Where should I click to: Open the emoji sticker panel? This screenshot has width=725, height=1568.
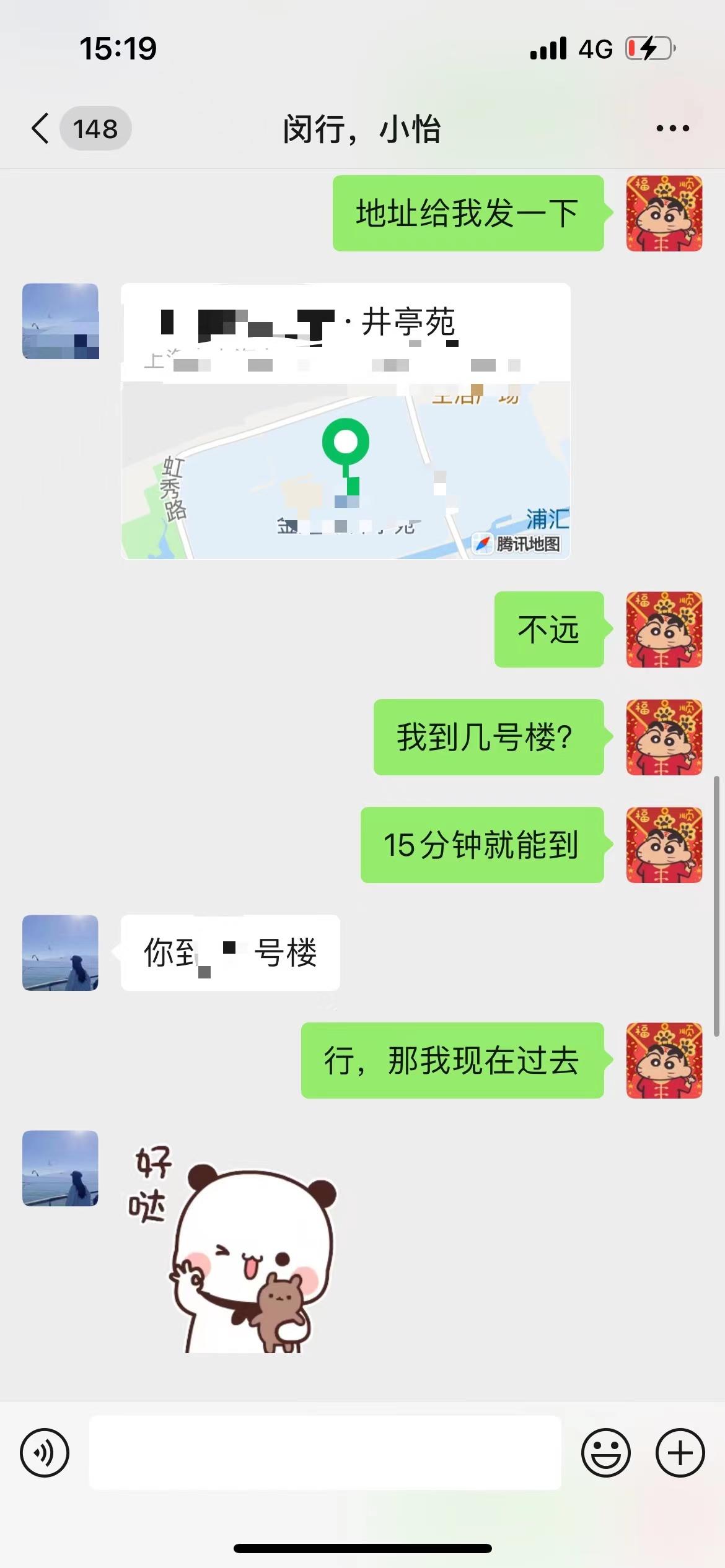tap(605, 1453)
